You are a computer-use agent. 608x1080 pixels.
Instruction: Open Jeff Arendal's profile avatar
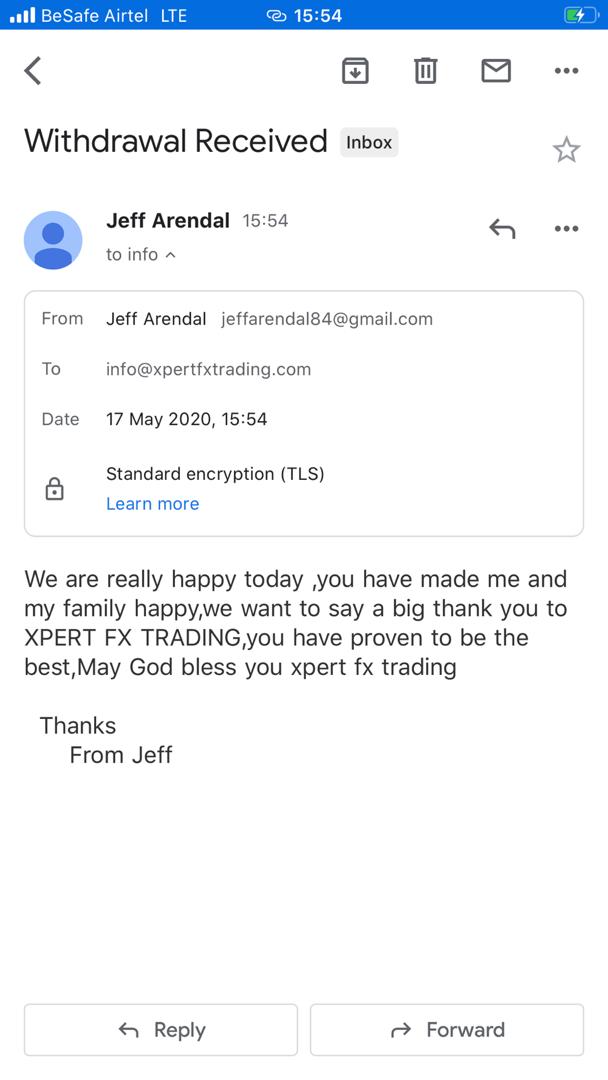tap(53, 240)
